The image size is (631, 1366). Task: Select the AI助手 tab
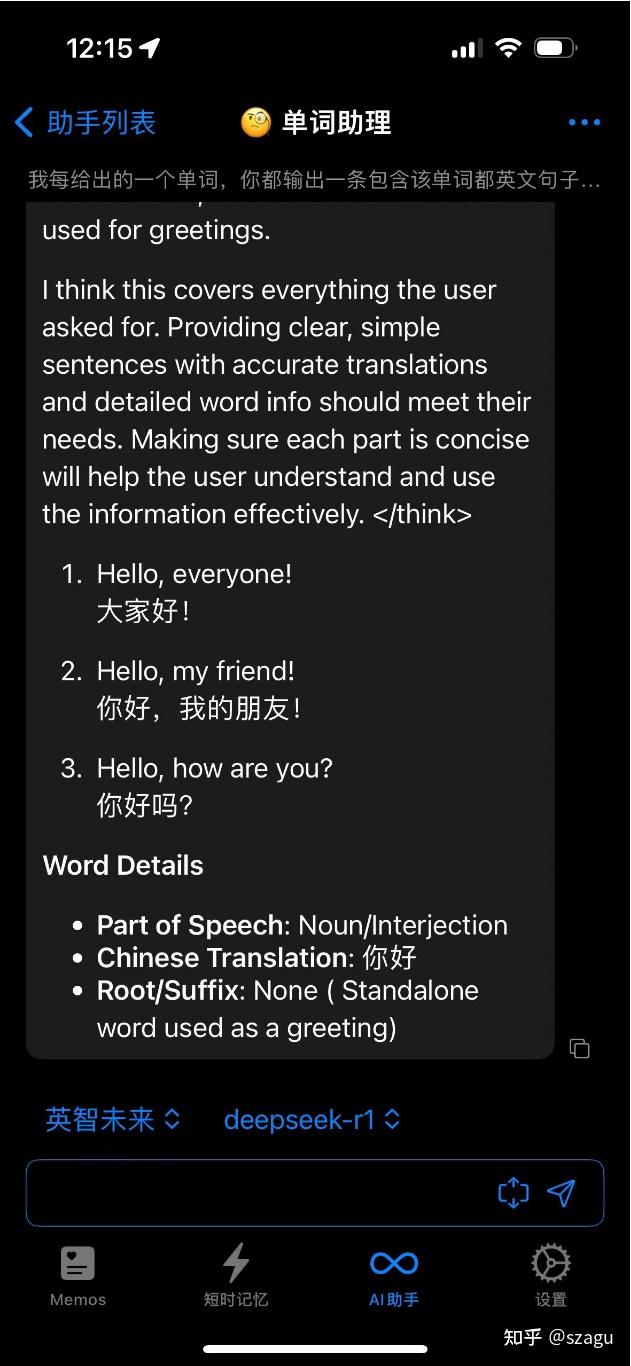tap(394, 1277)
